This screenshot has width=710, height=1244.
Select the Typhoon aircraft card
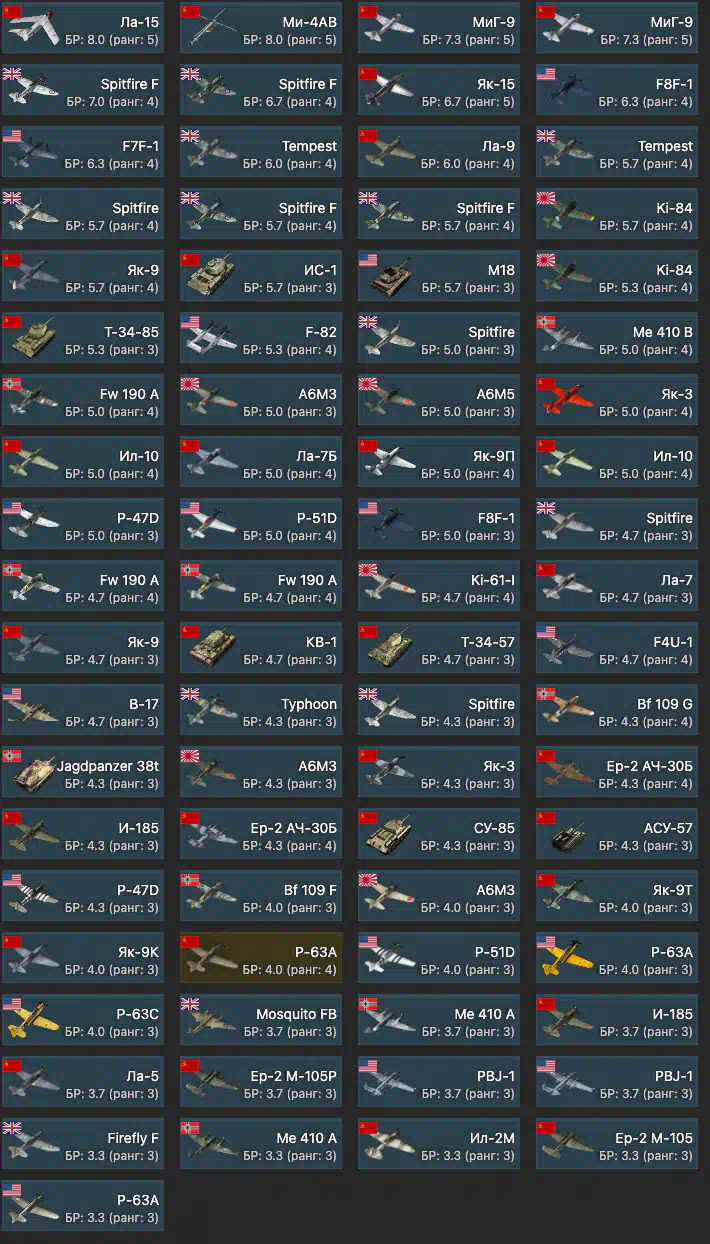tap(261, 711)
